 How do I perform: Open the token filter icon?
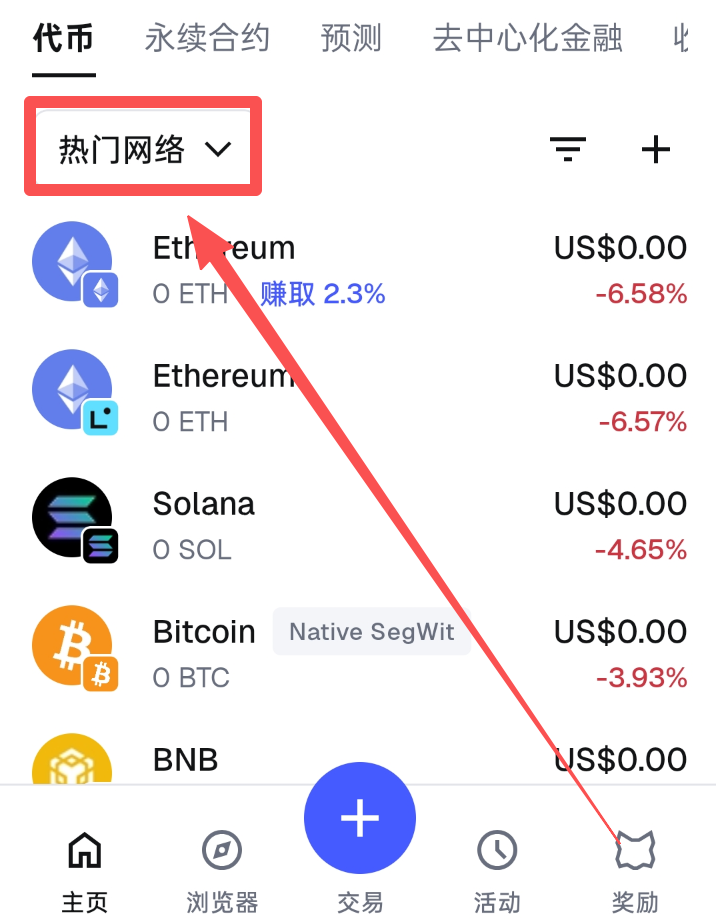(568, 150)
